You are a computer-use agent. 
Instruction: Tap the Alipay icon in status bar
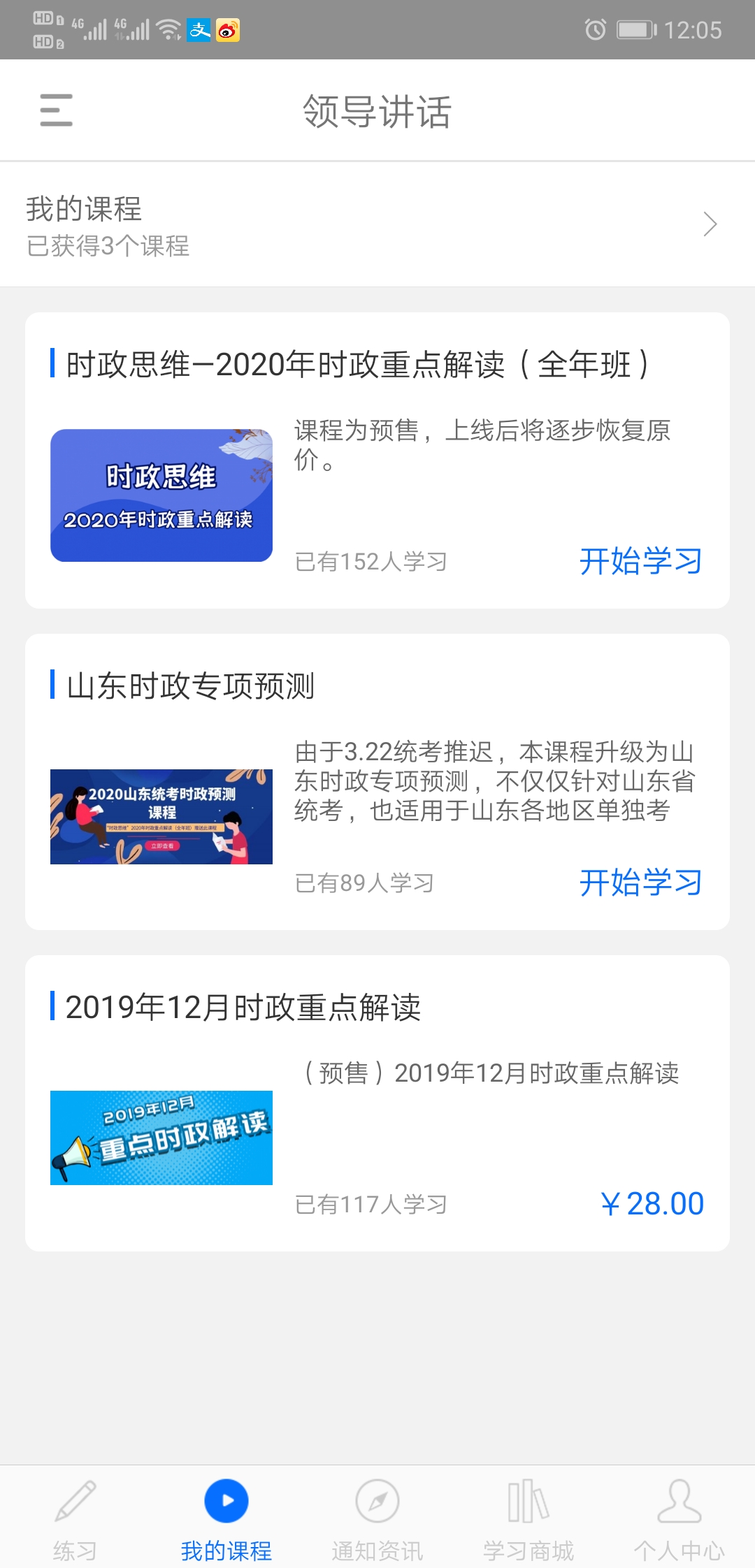pyautogui.click(x=198, y=29)
